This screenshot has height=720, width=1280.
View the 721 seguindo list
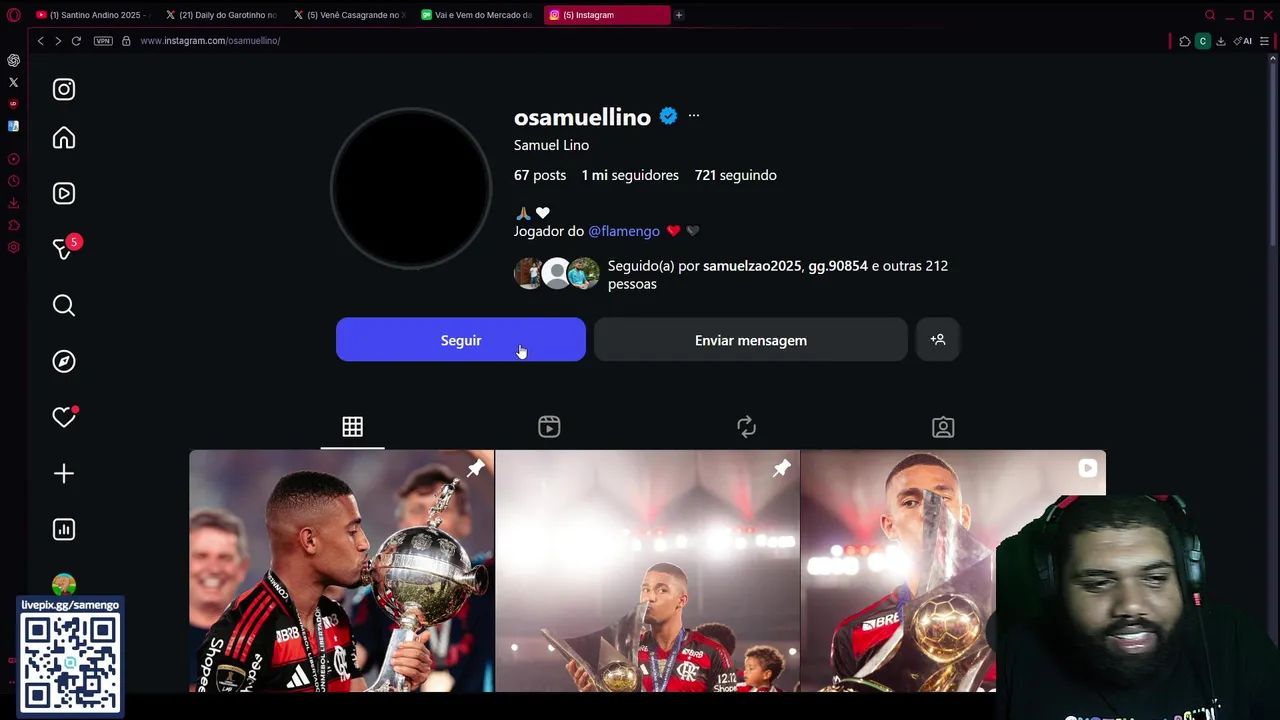(x=735, y=175)
